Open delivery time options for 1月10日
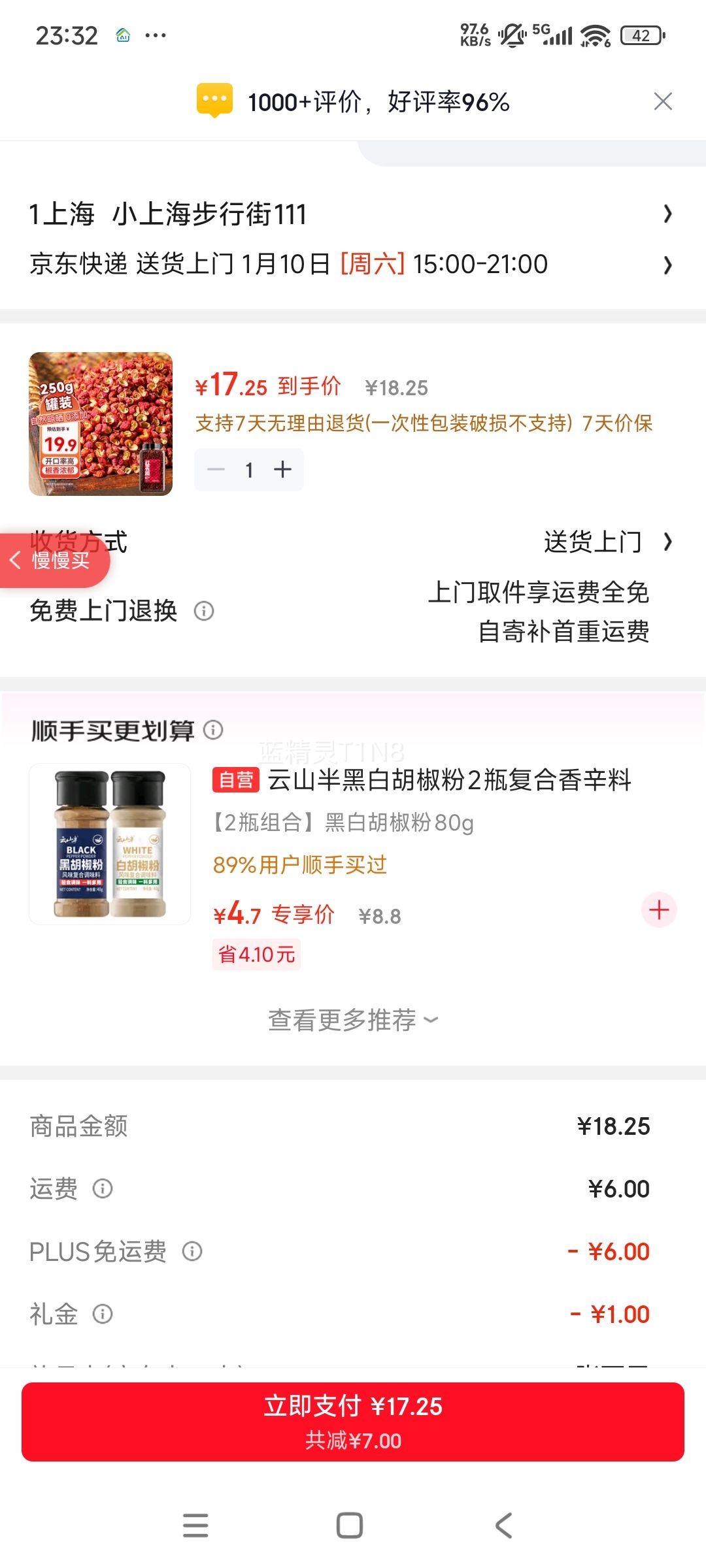The width and height of the screenshot is (706, 1568). coord(667,265)
